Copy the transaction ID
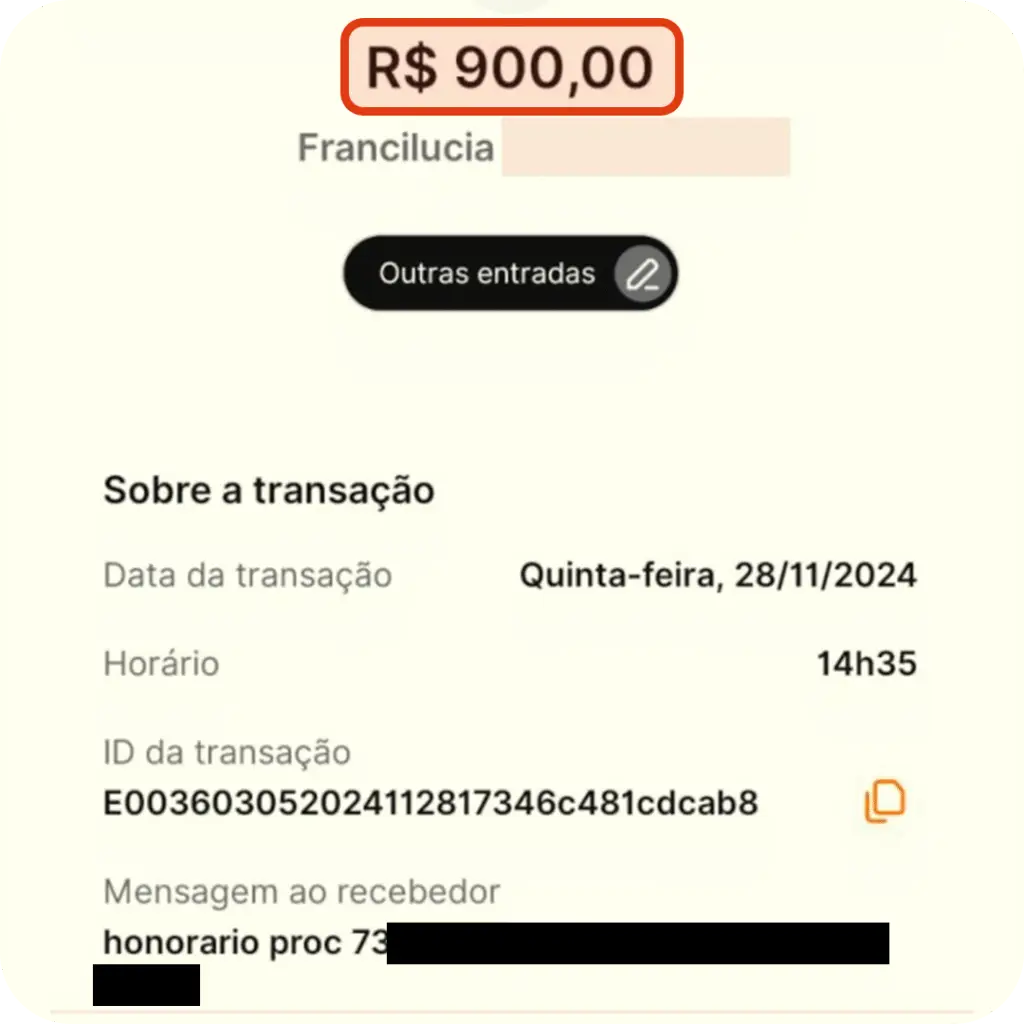This screenshot has height=1024, width=1024. pos(884,802)
